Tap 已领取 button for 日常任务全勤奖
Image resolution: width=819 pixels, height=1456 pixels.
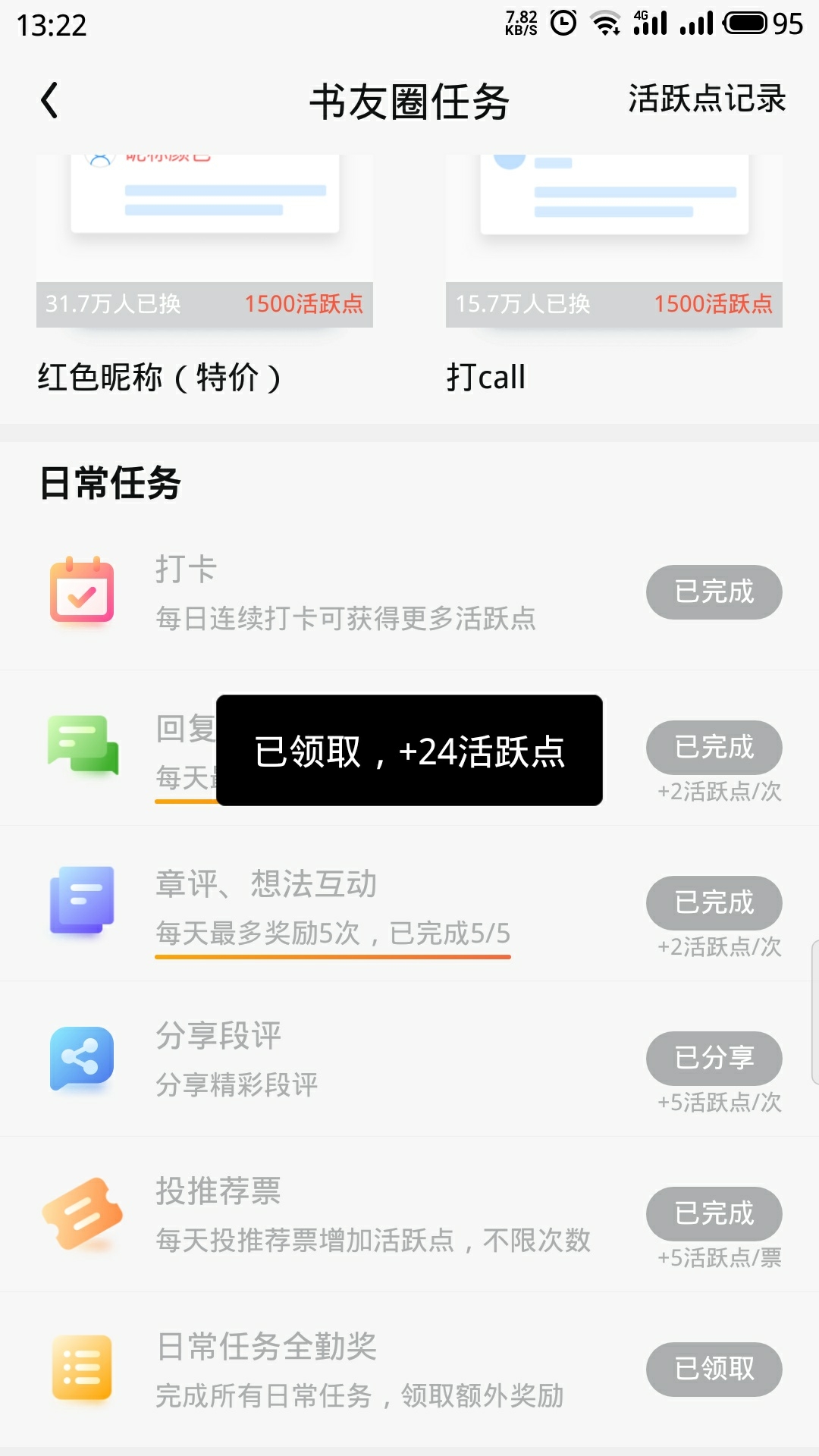pyautogui.click(x=714, y=1370)
